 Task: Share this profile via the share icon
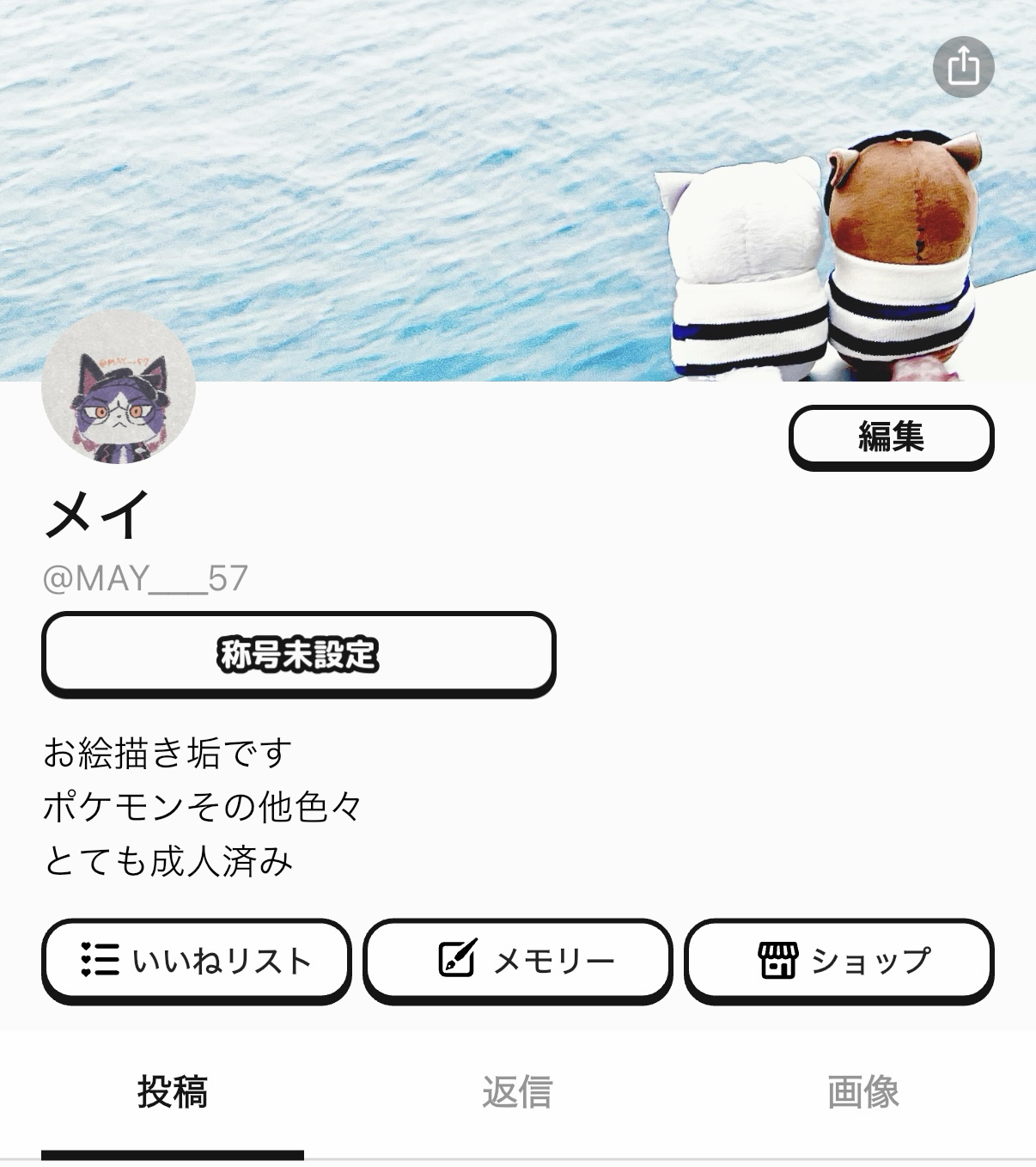coord(963,67)
